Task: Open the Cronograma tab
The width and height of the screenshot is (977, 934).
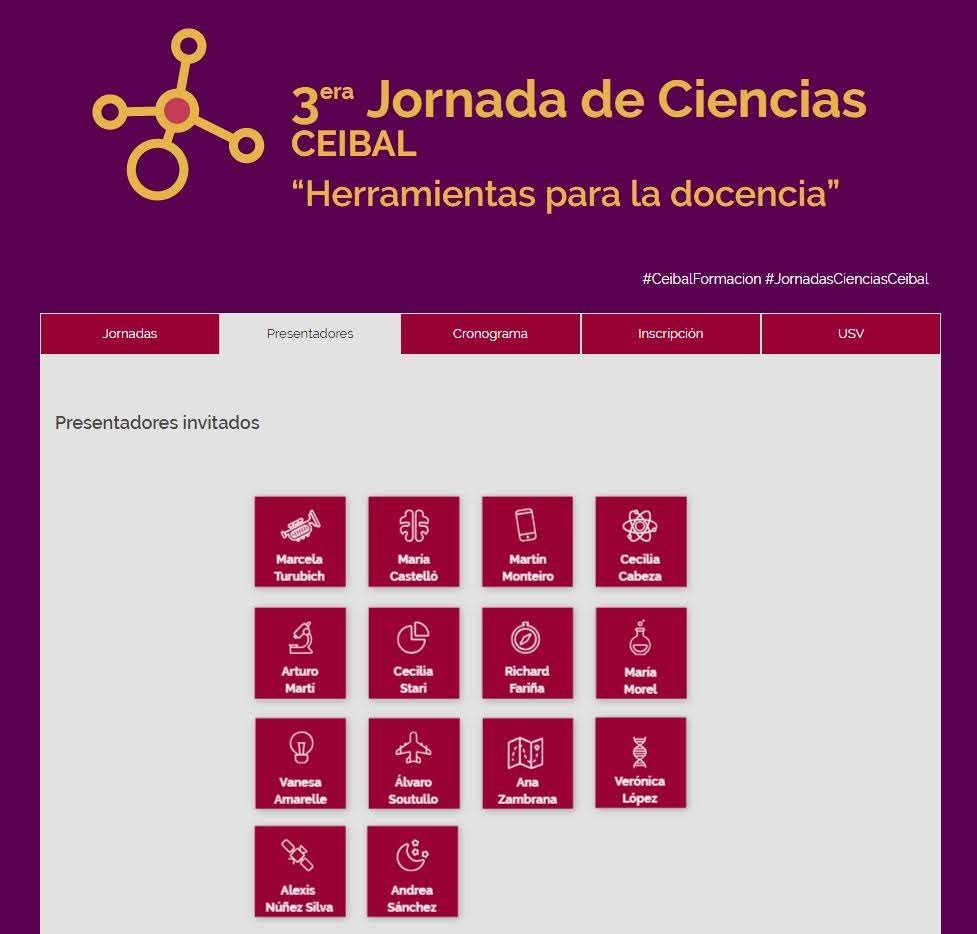Action: 490,334
